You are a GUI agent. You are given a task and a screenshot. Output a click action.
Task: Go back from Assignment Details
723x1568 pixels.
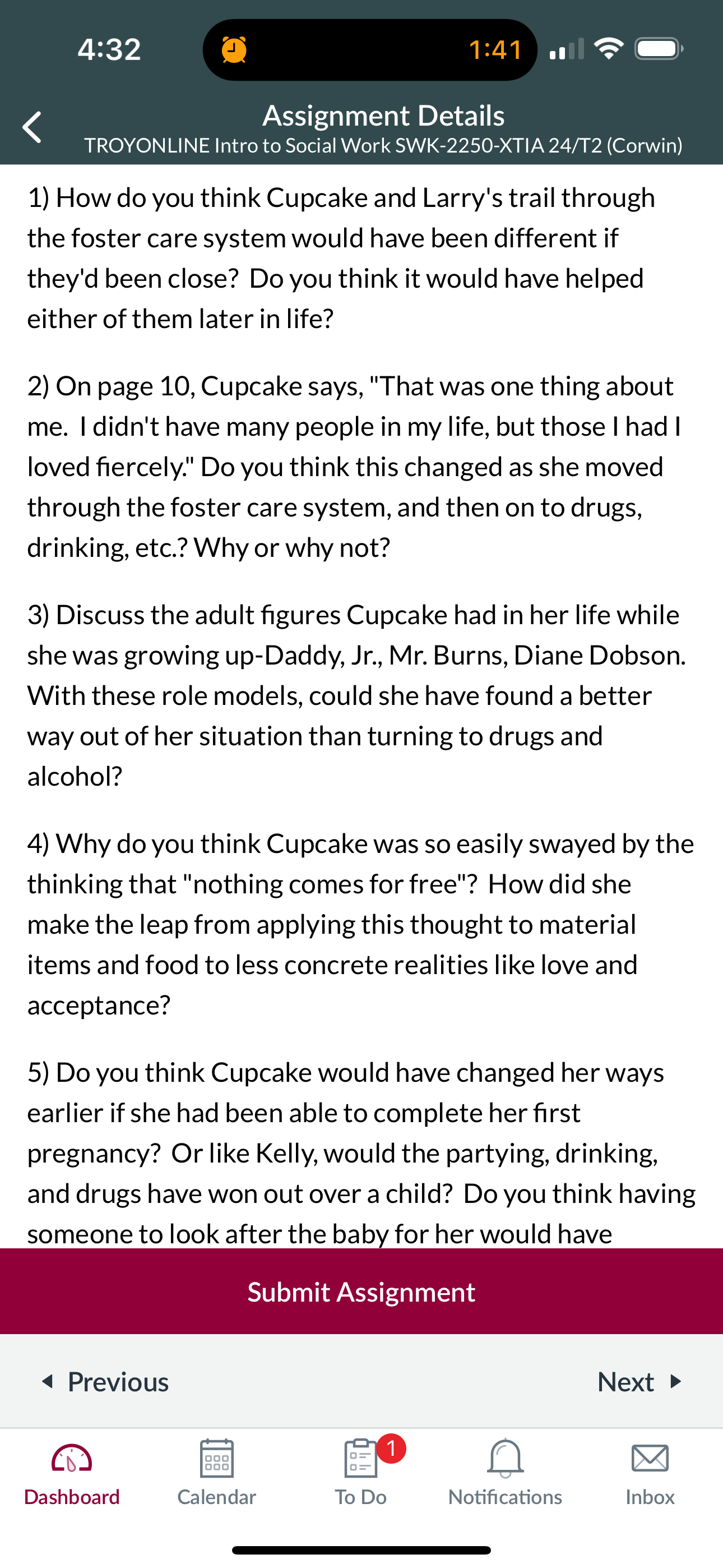point(31,127)
